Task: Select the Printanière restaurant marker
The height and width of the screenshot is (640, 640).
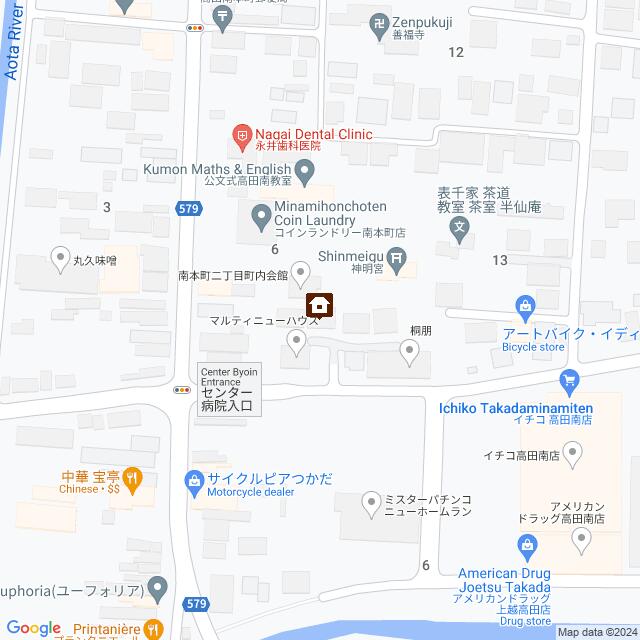Action: [152, 629]
